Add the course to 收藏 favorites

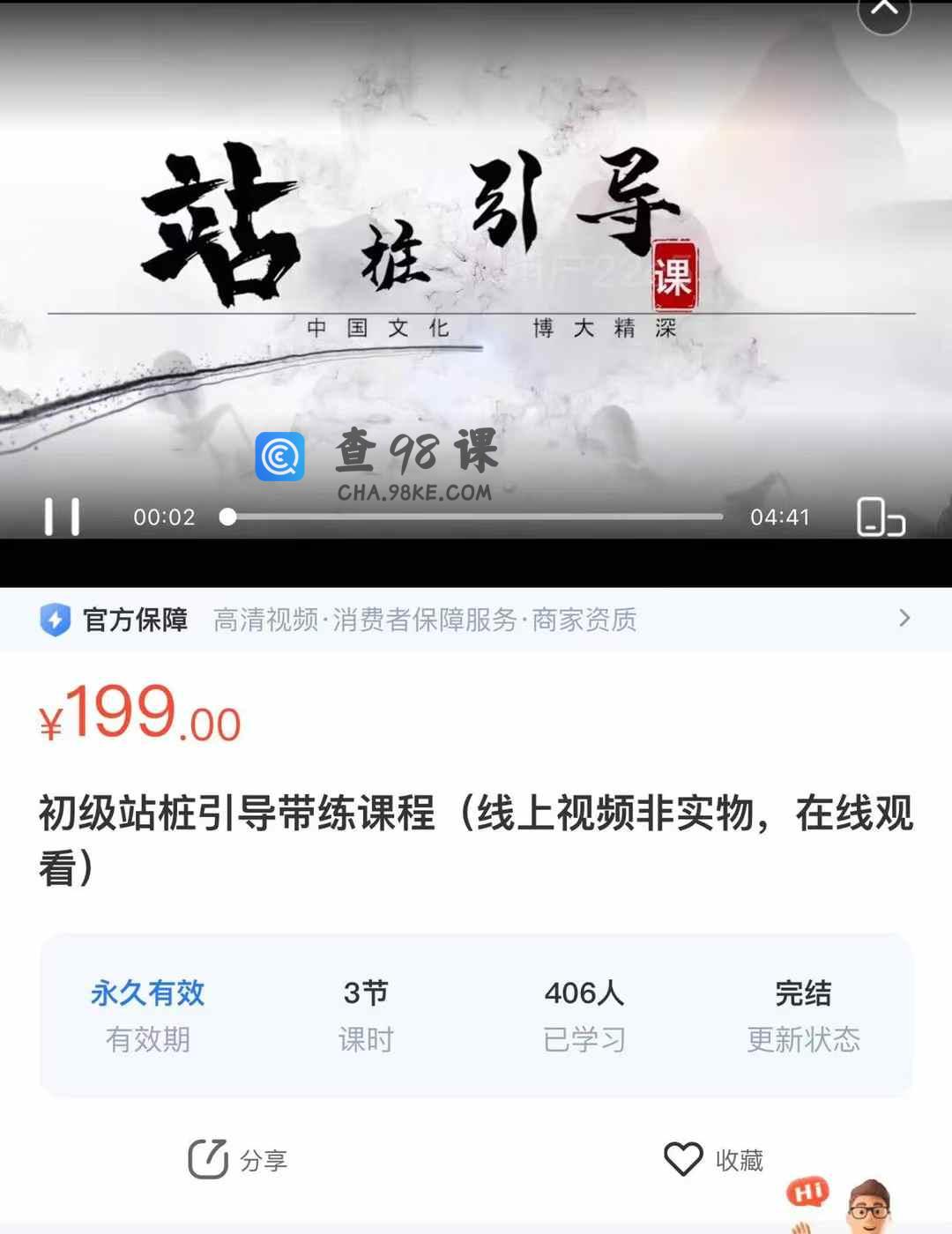(x=714, y=1159)
